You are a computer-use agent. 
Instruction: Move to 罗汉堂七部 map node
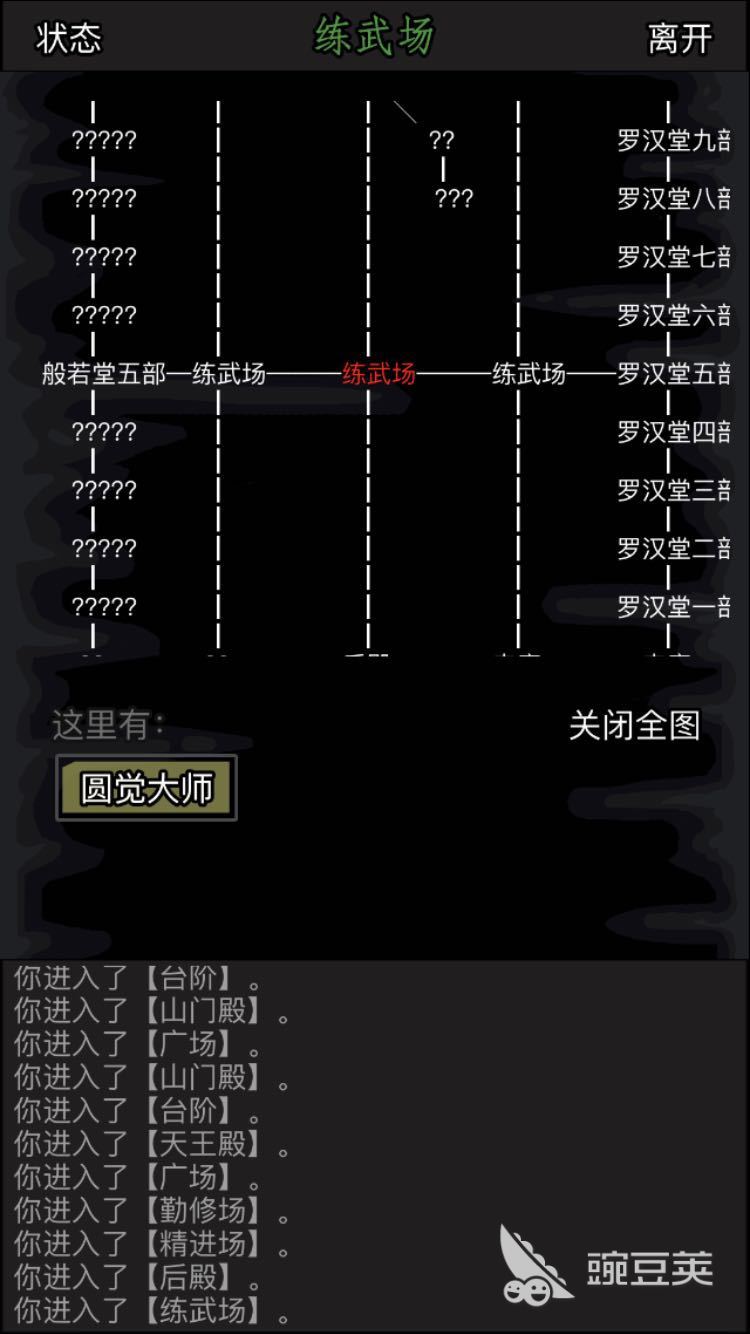click(673, 257)
